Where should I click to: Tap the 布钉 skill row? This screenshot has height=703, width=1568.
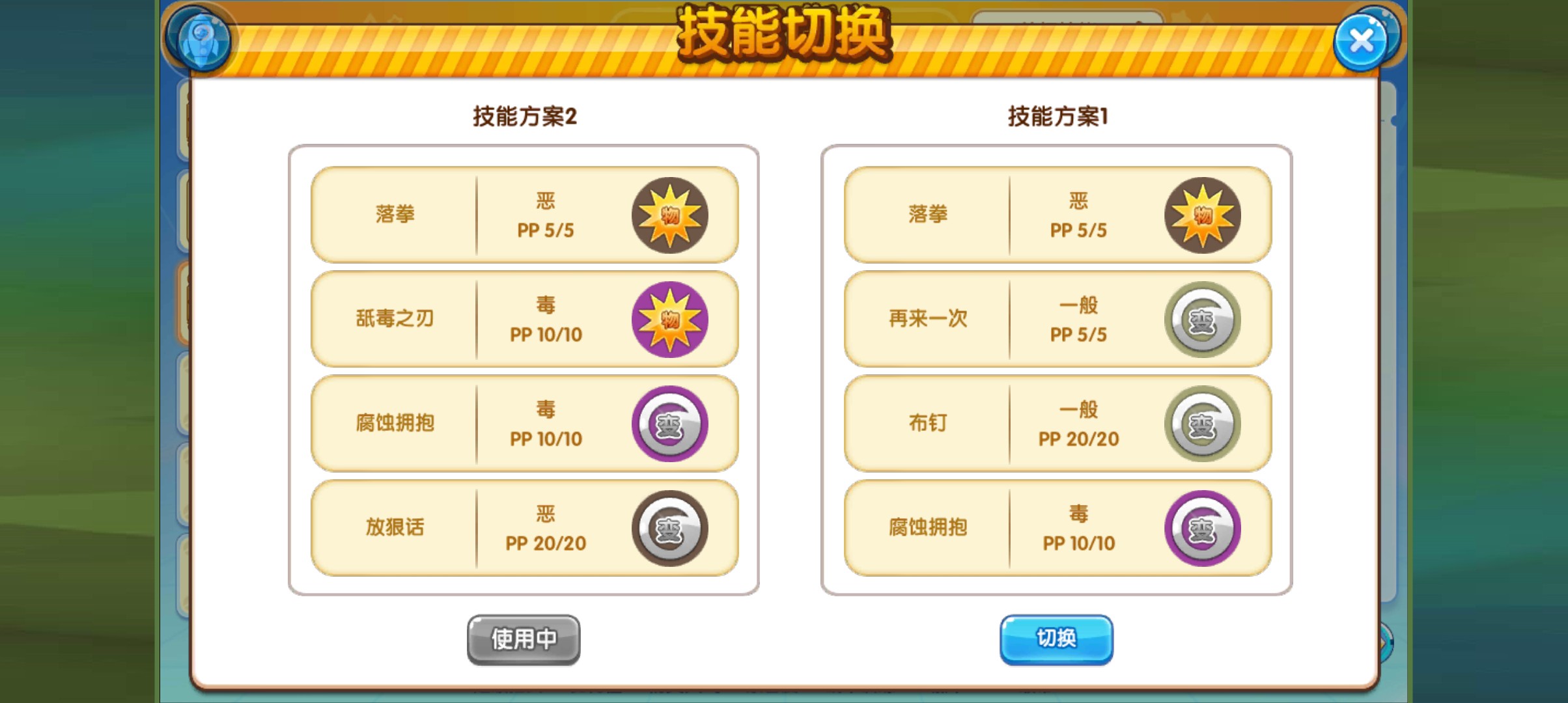tap(1057, 423)
